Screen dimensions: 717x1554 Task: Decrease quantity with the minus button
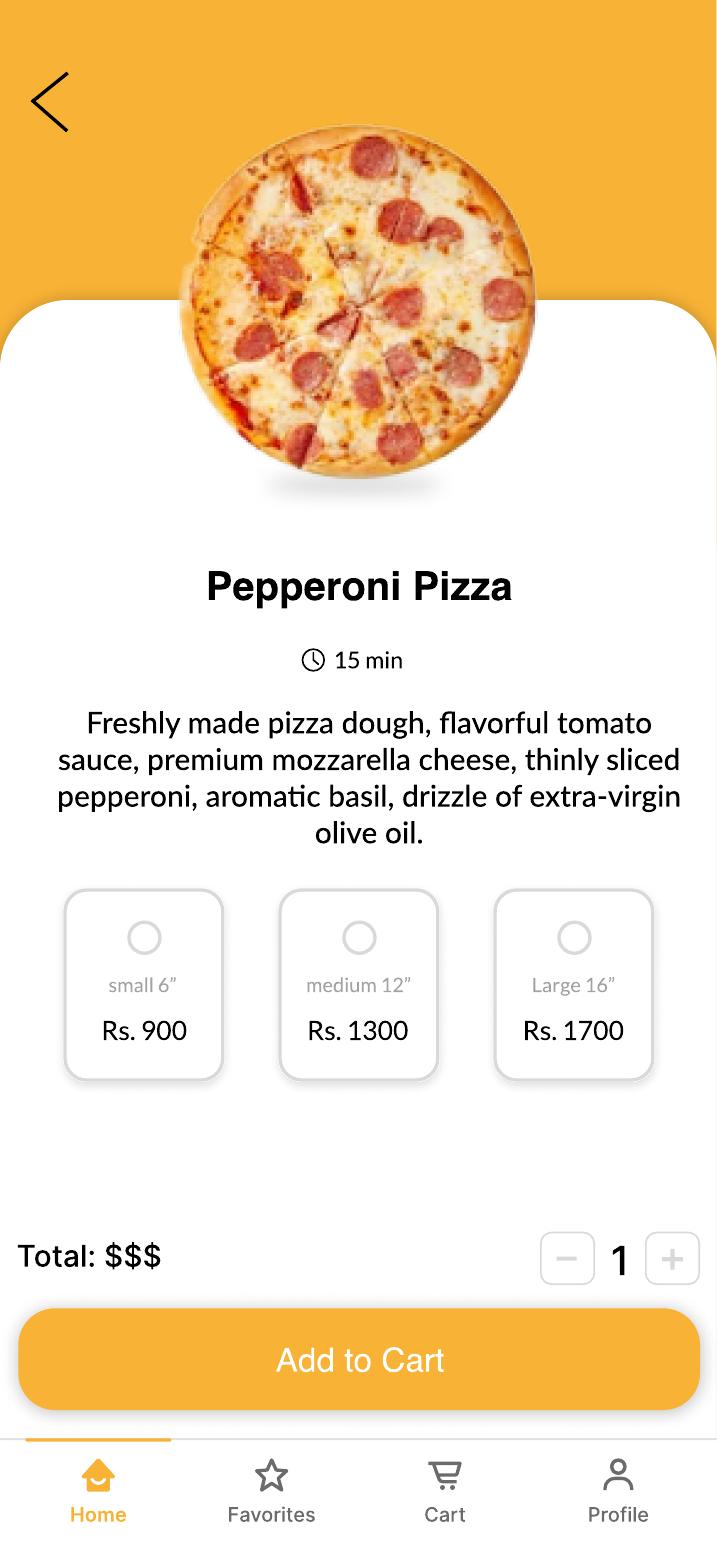click(567, 1258)
